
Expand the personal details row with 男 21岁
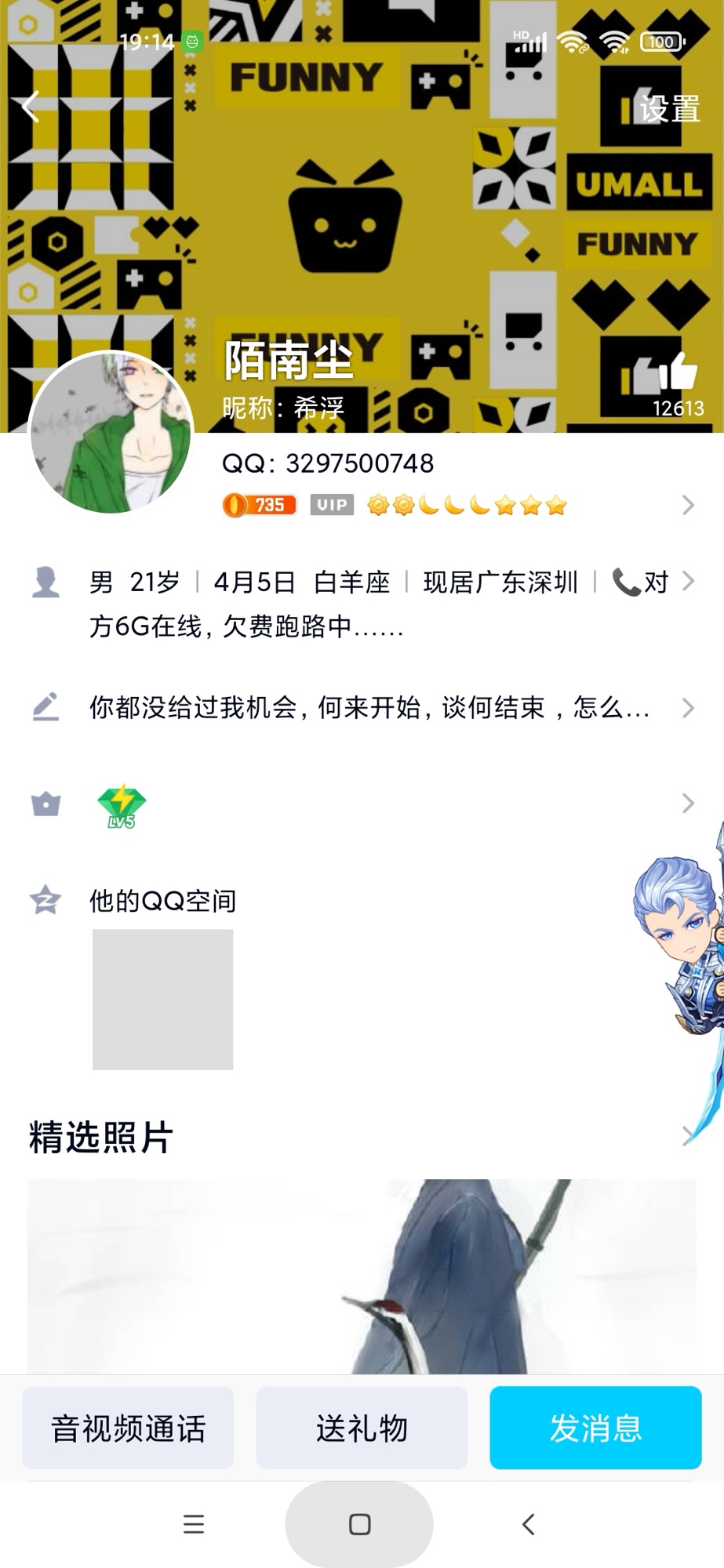(x=377, y=604)
